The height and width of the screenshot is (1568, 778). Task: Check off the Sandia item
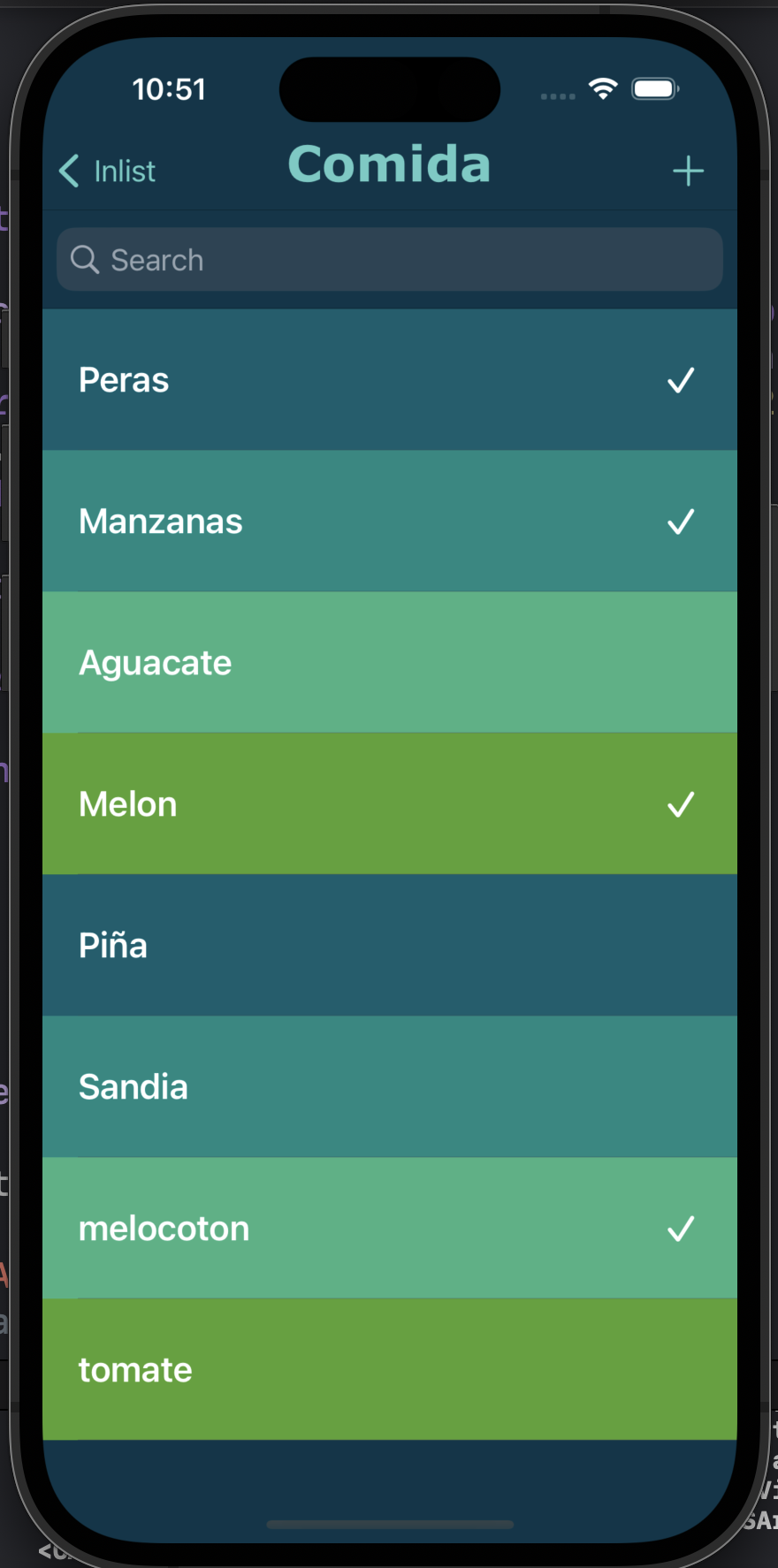tap(389, 1086)
